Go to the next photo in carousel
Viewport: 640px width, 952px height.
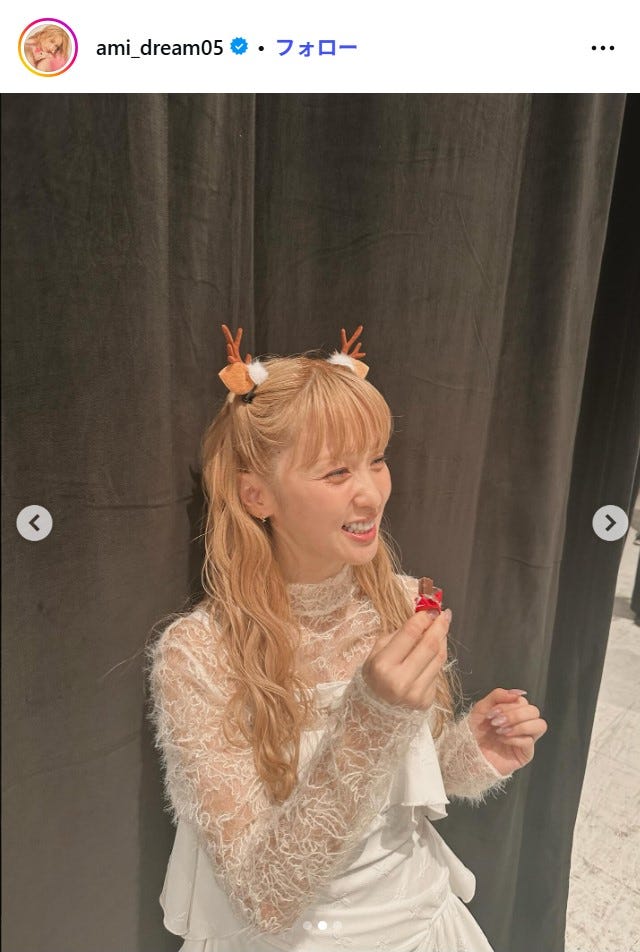coord(610,522)
